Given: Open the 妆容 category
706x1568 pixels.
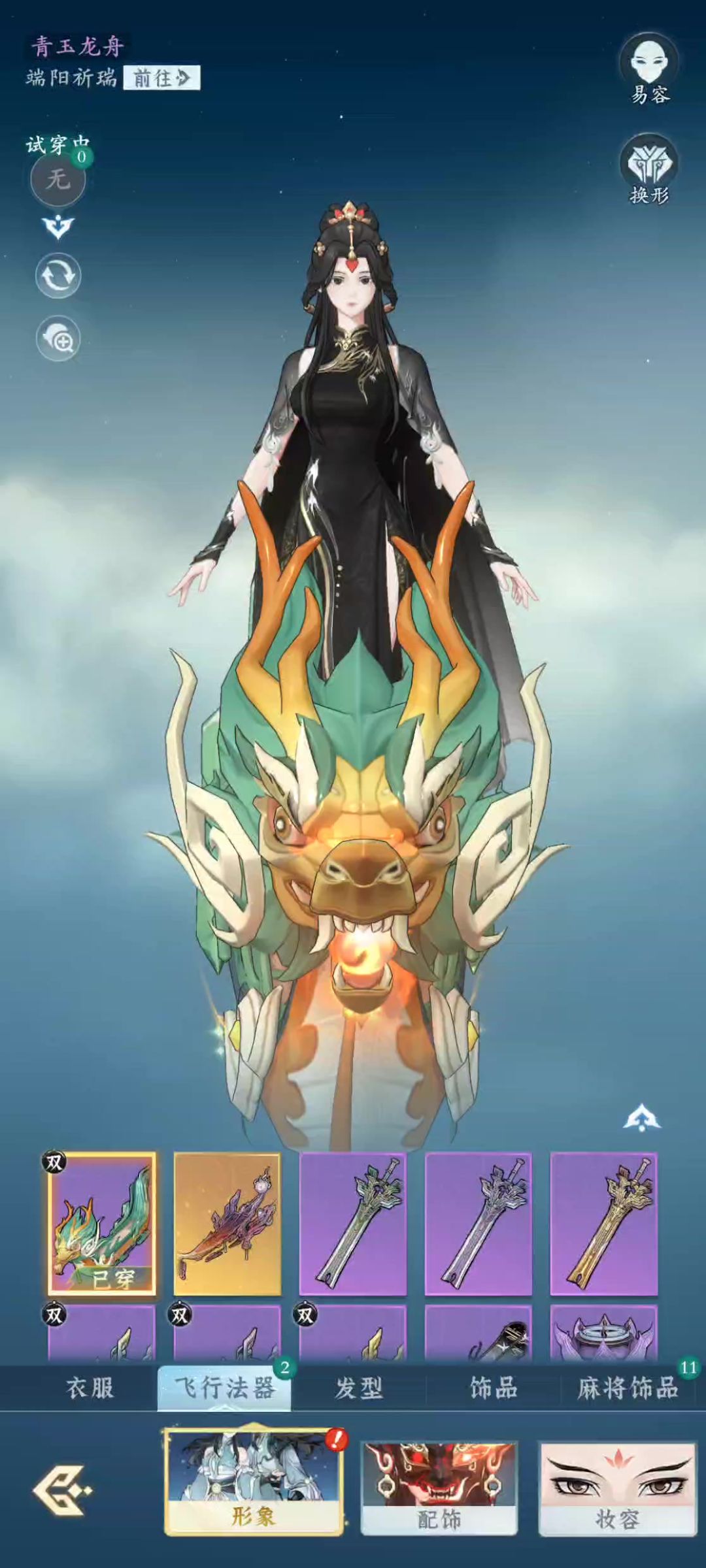Looking at the screenshot, I should [617, 1488].
